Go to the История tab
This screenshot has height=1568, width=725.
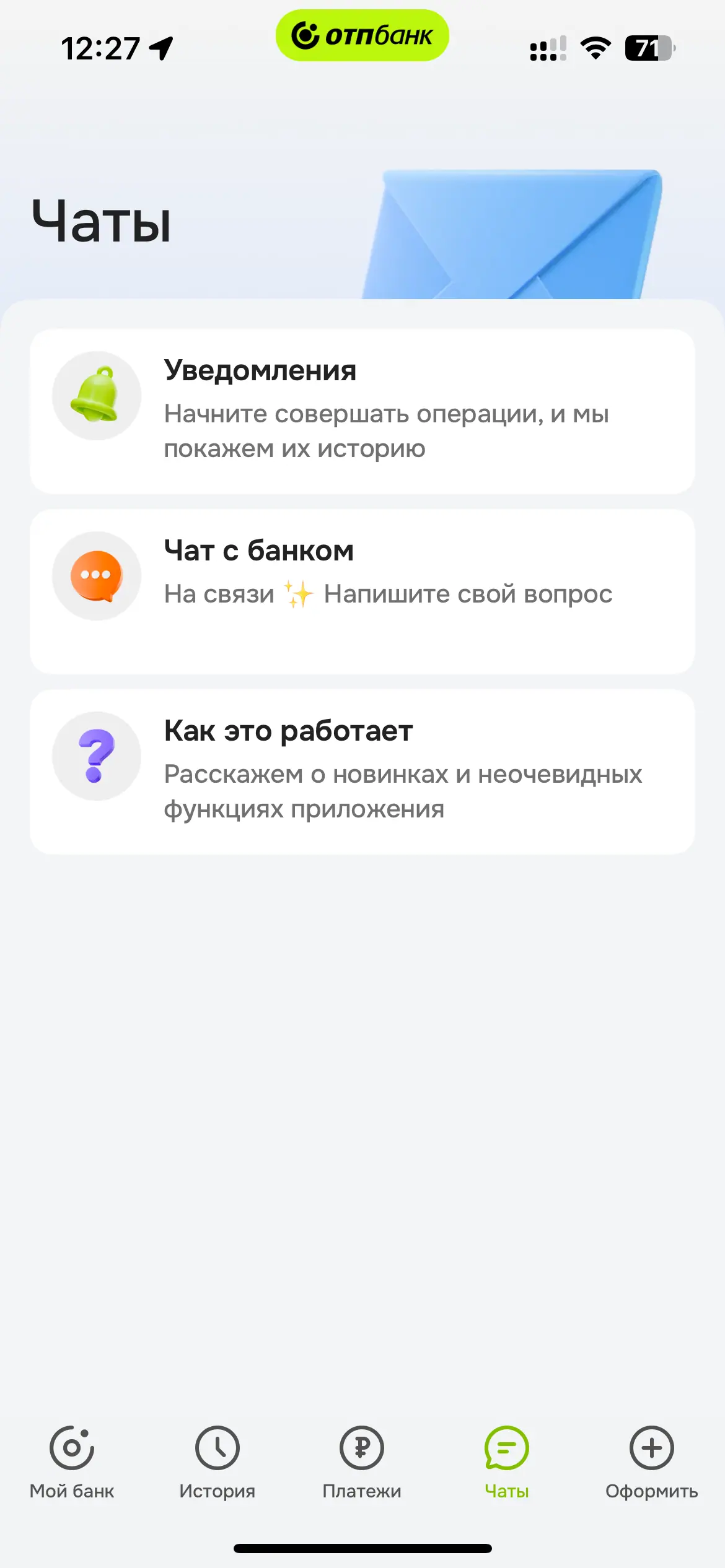(x=217, y=1463)
